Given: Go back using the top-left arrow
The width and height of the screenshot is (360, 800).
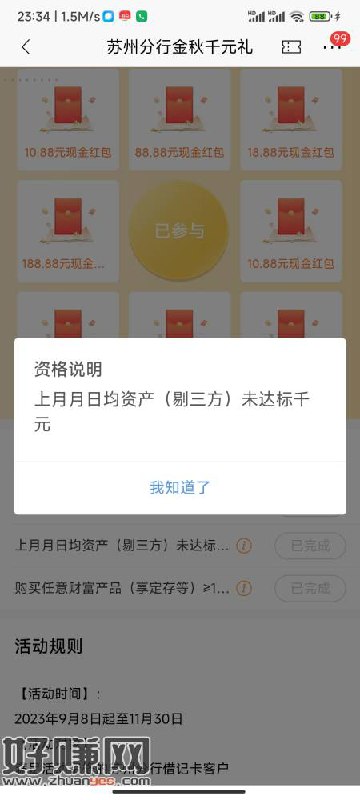Looking at the screenshot, I should point(26,47).
